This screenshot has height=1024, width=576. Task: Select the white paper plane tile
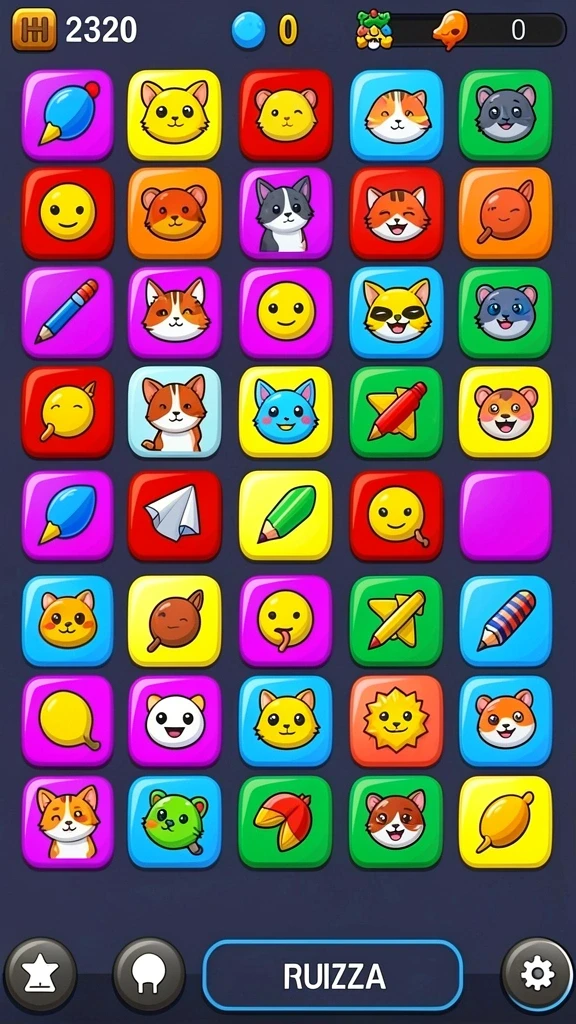174,515
